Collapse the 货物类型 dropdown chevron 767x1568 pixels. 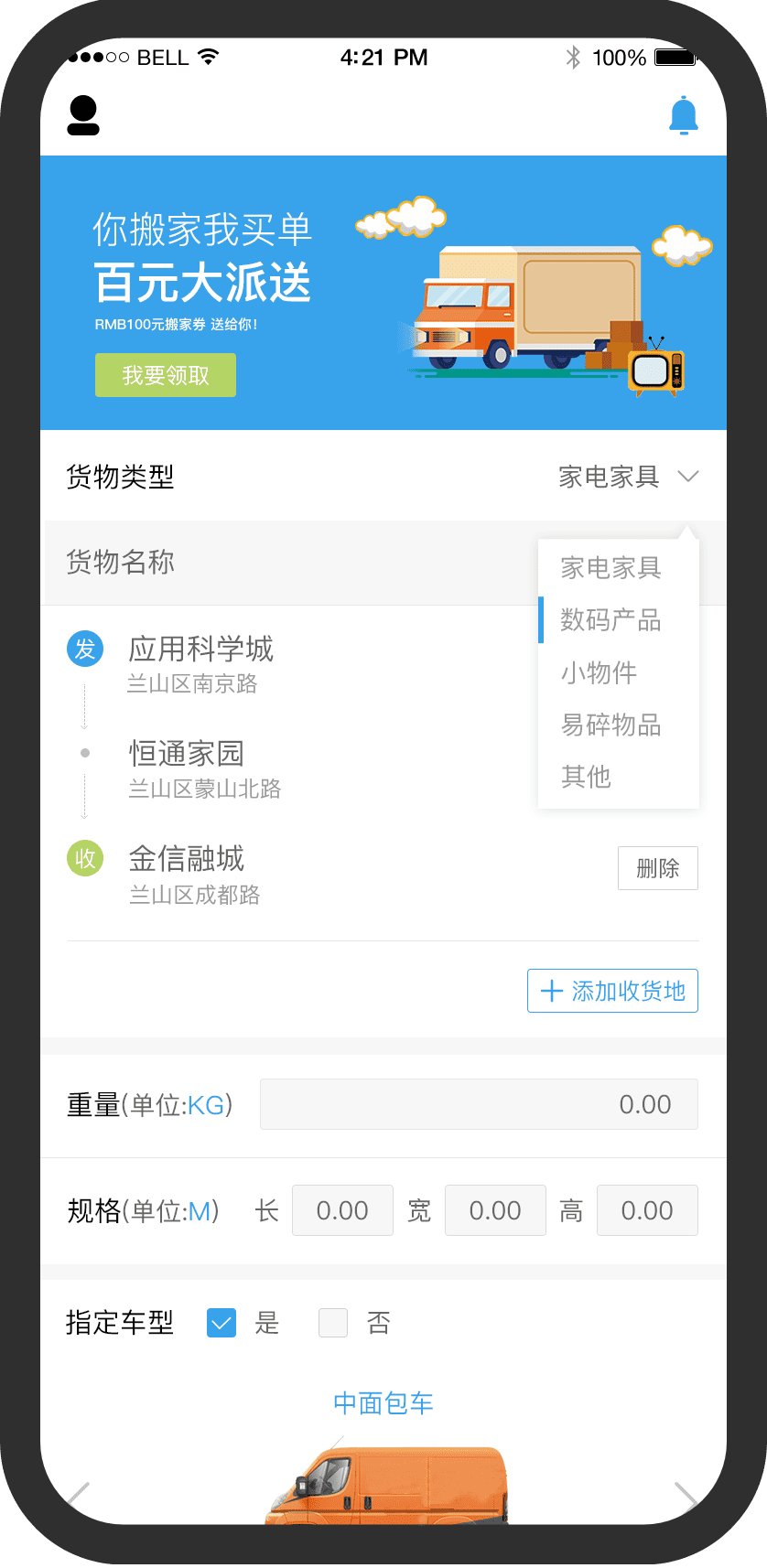[688, 476]
